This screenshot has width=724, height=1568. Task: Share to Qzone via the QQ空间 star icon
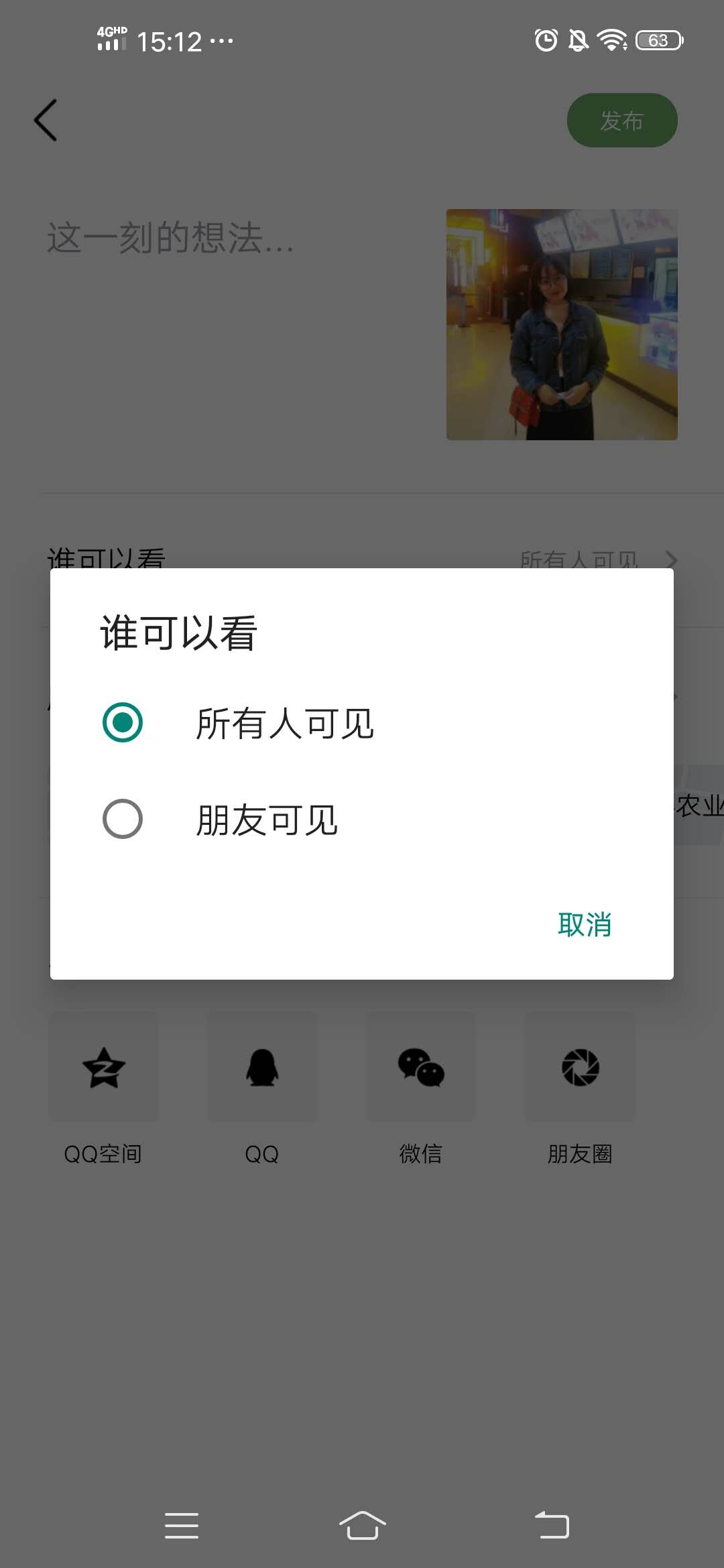(104, 1065)
